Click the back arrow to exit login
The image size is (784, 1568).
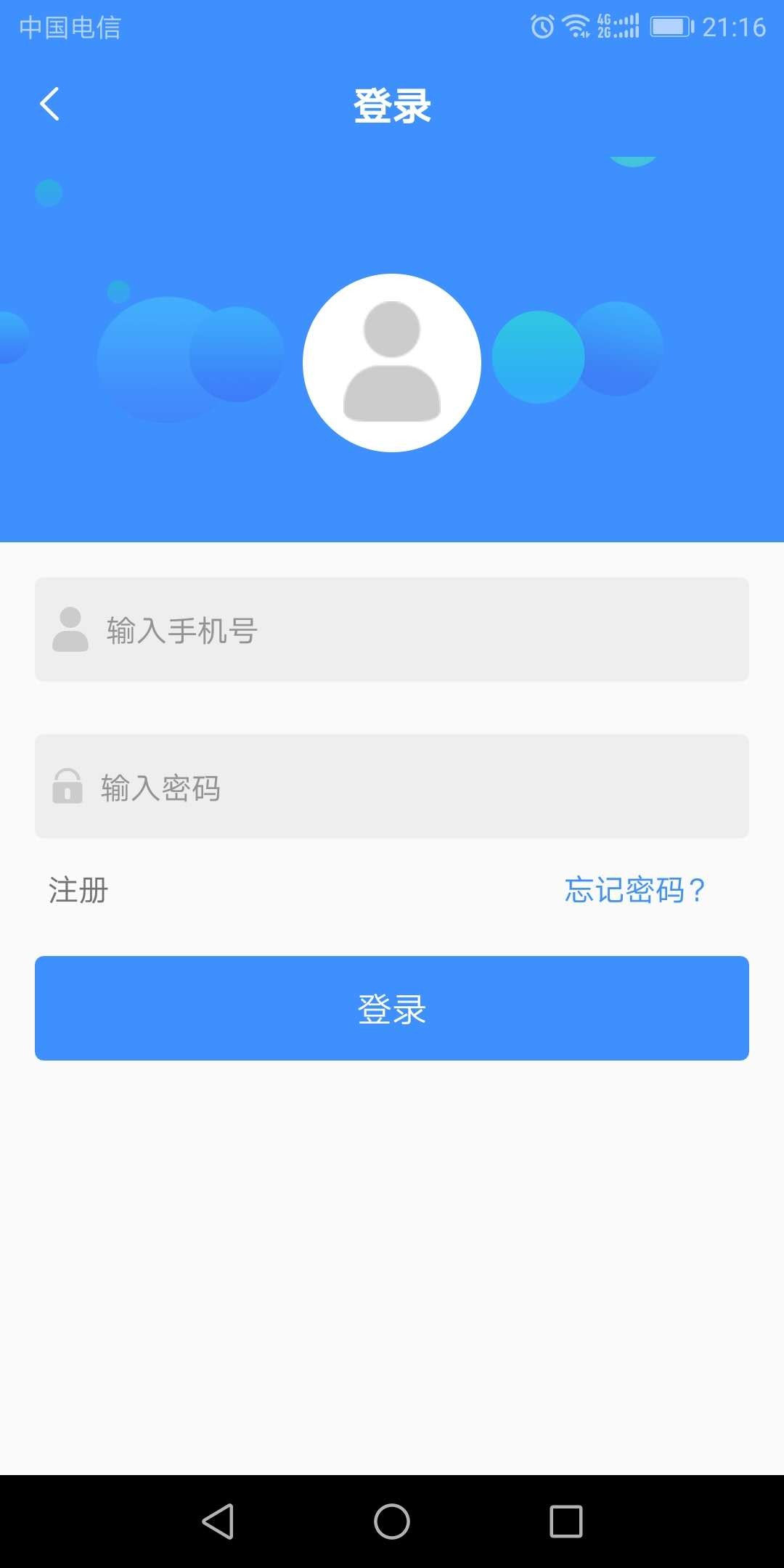click(49, 103)
